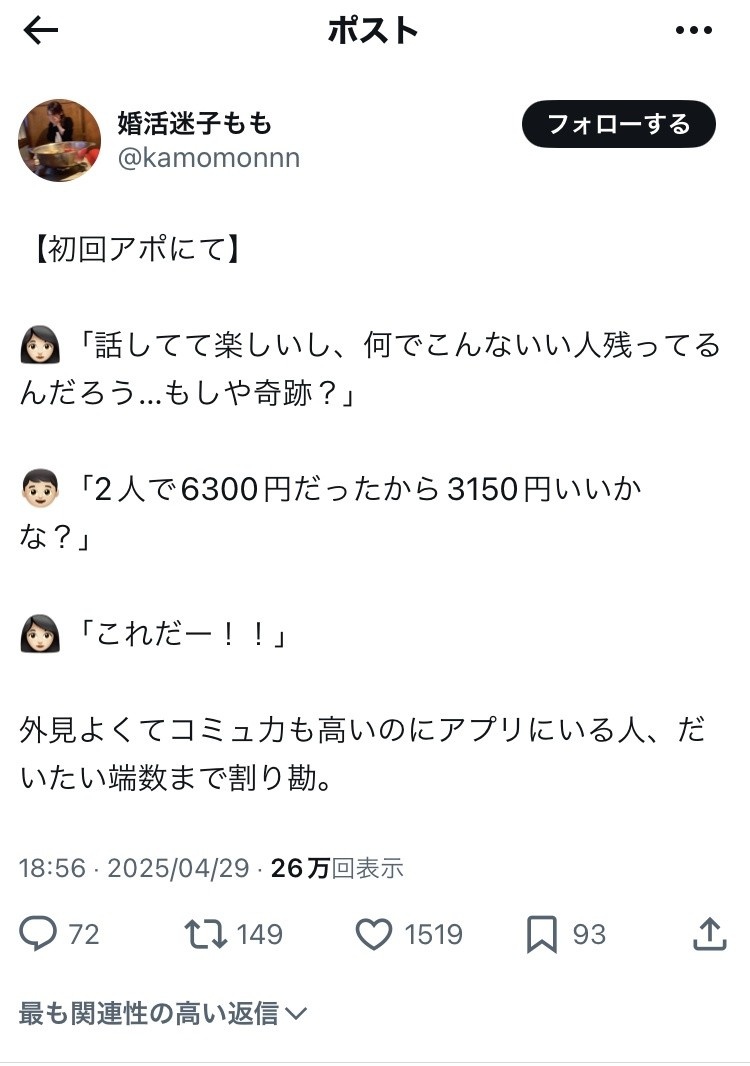The image size is (750, 1066).
Task: Open the three-dot overflow menu
Action: click(693, 31)
